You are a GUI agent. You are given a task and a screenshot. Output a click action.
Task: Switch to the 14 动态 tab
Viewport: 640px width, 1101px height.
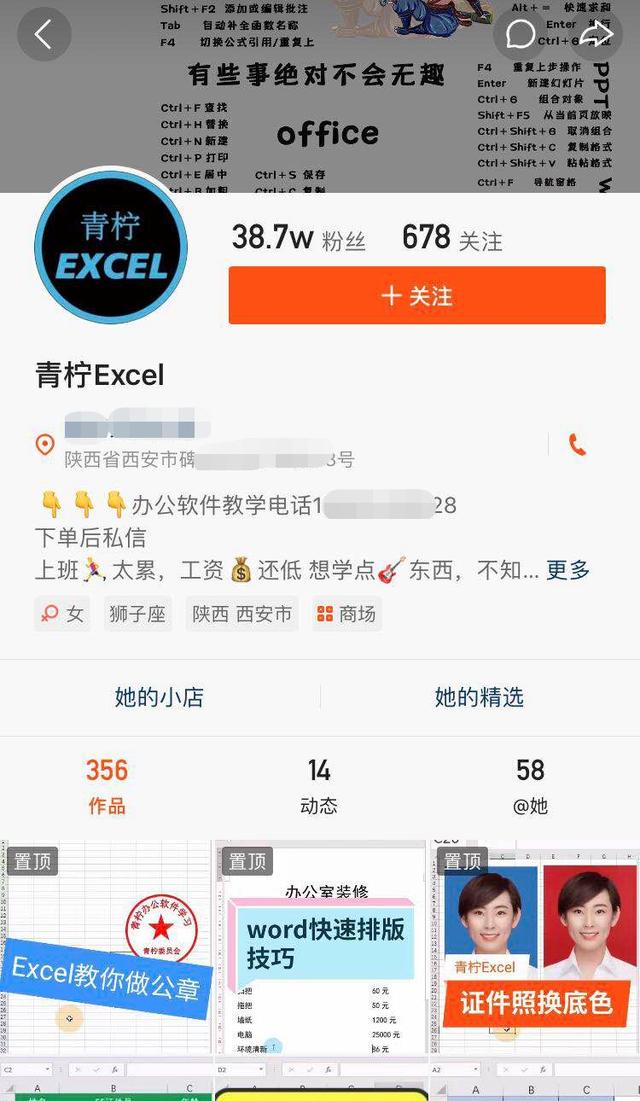319,786
